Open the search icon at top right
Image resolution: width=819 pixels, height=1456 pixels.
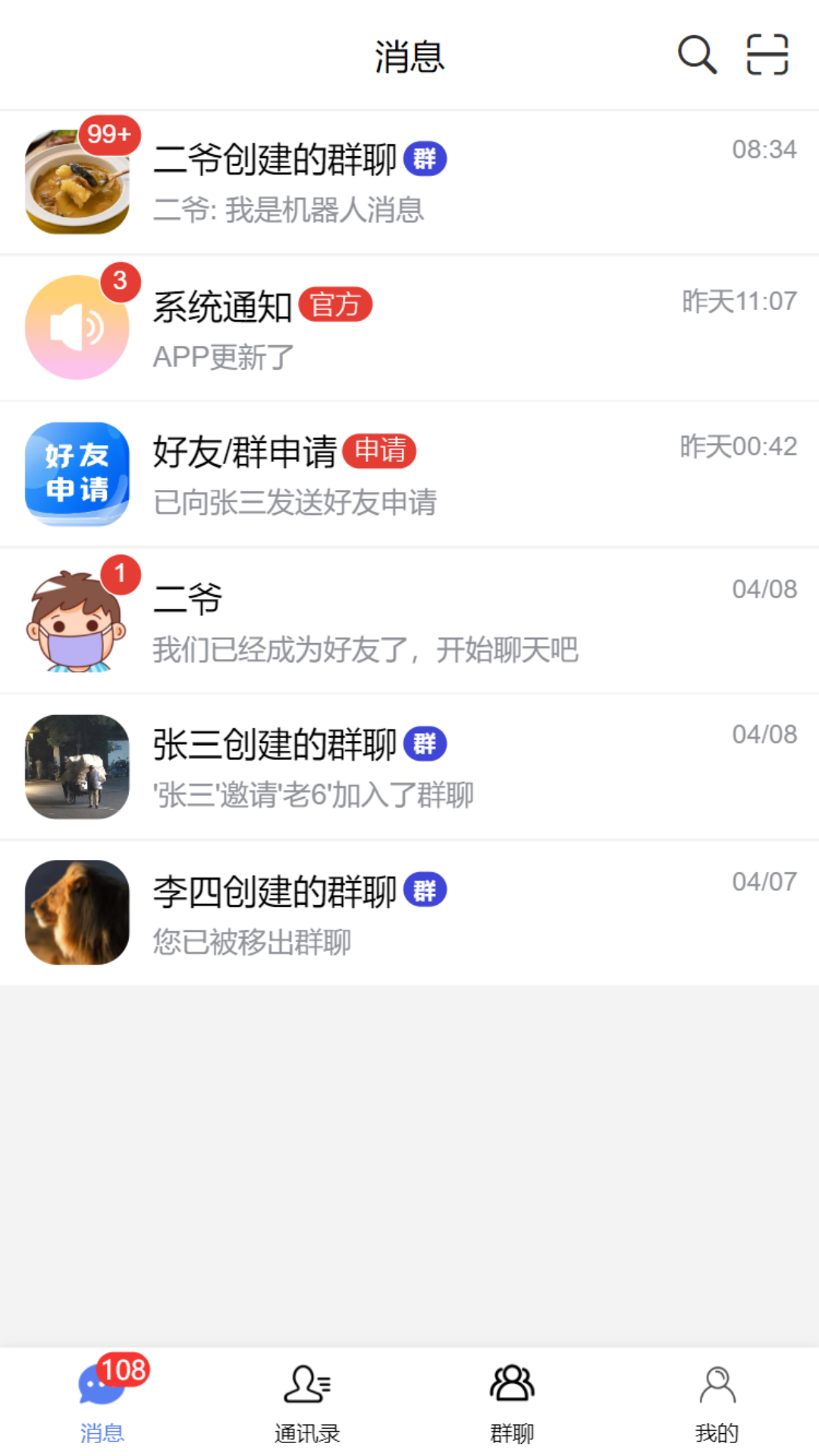click(x=696, y=55)
